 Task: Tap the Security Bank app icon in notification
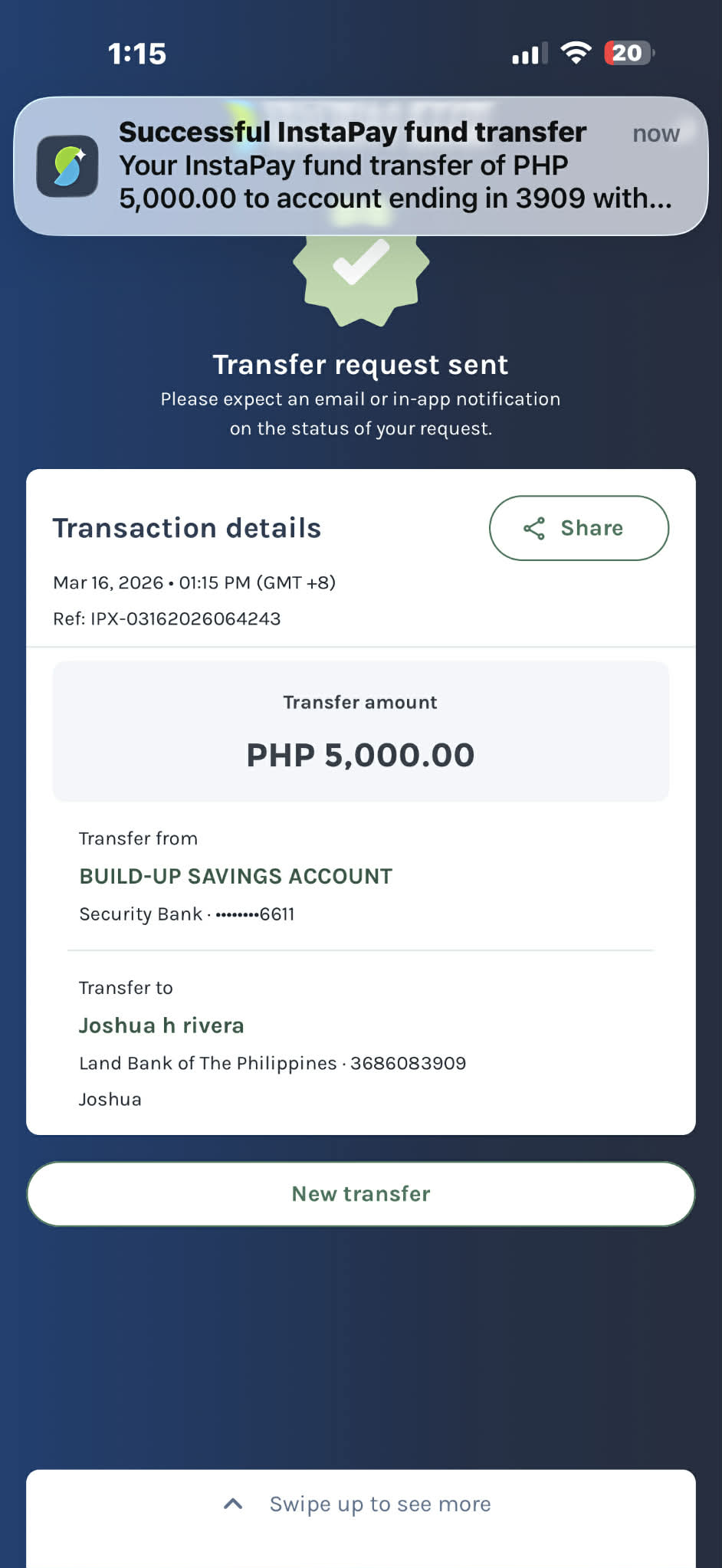pos(68,166)
